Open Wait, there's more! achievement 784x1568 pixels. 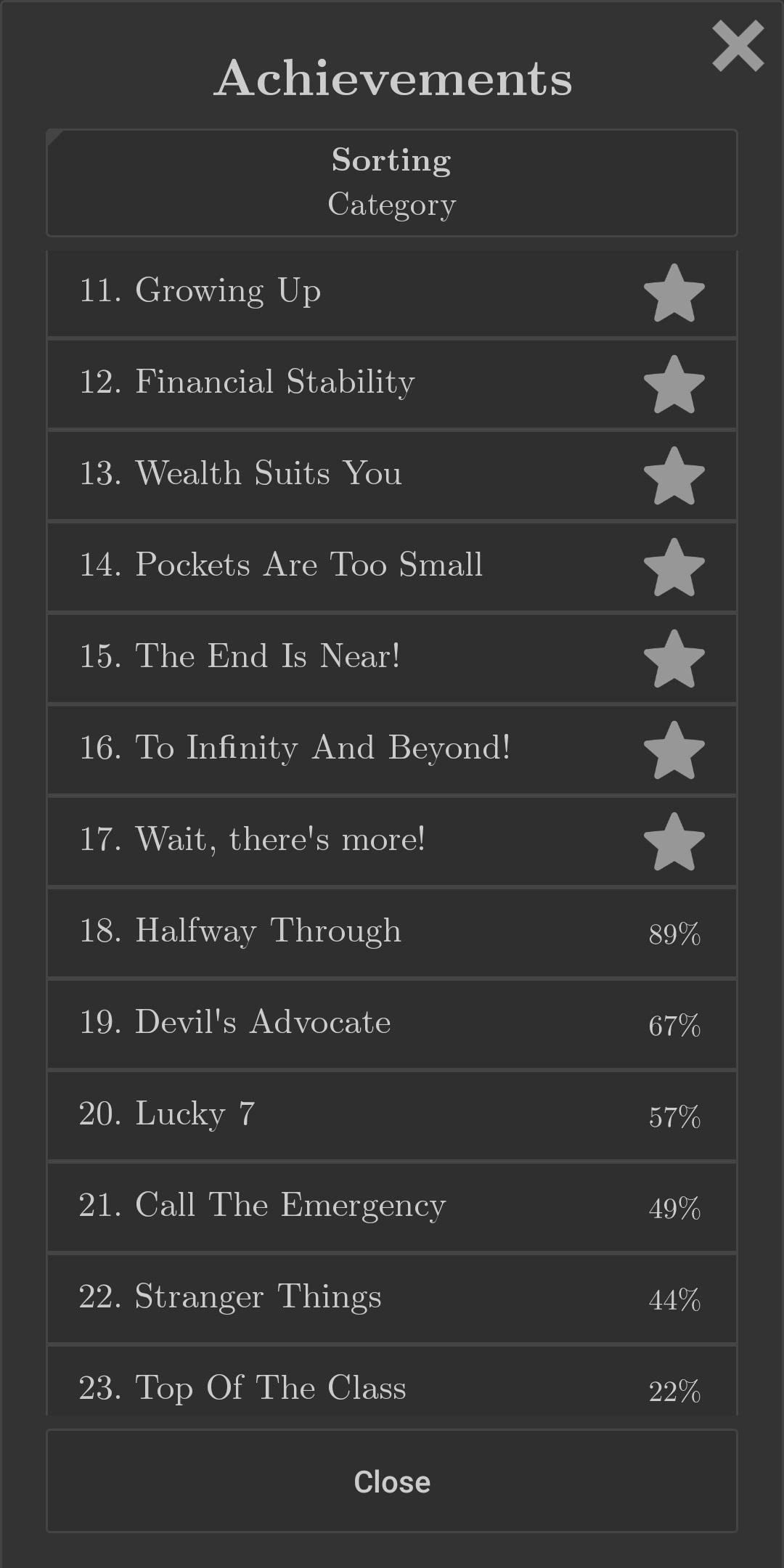(x=392, y=842)
